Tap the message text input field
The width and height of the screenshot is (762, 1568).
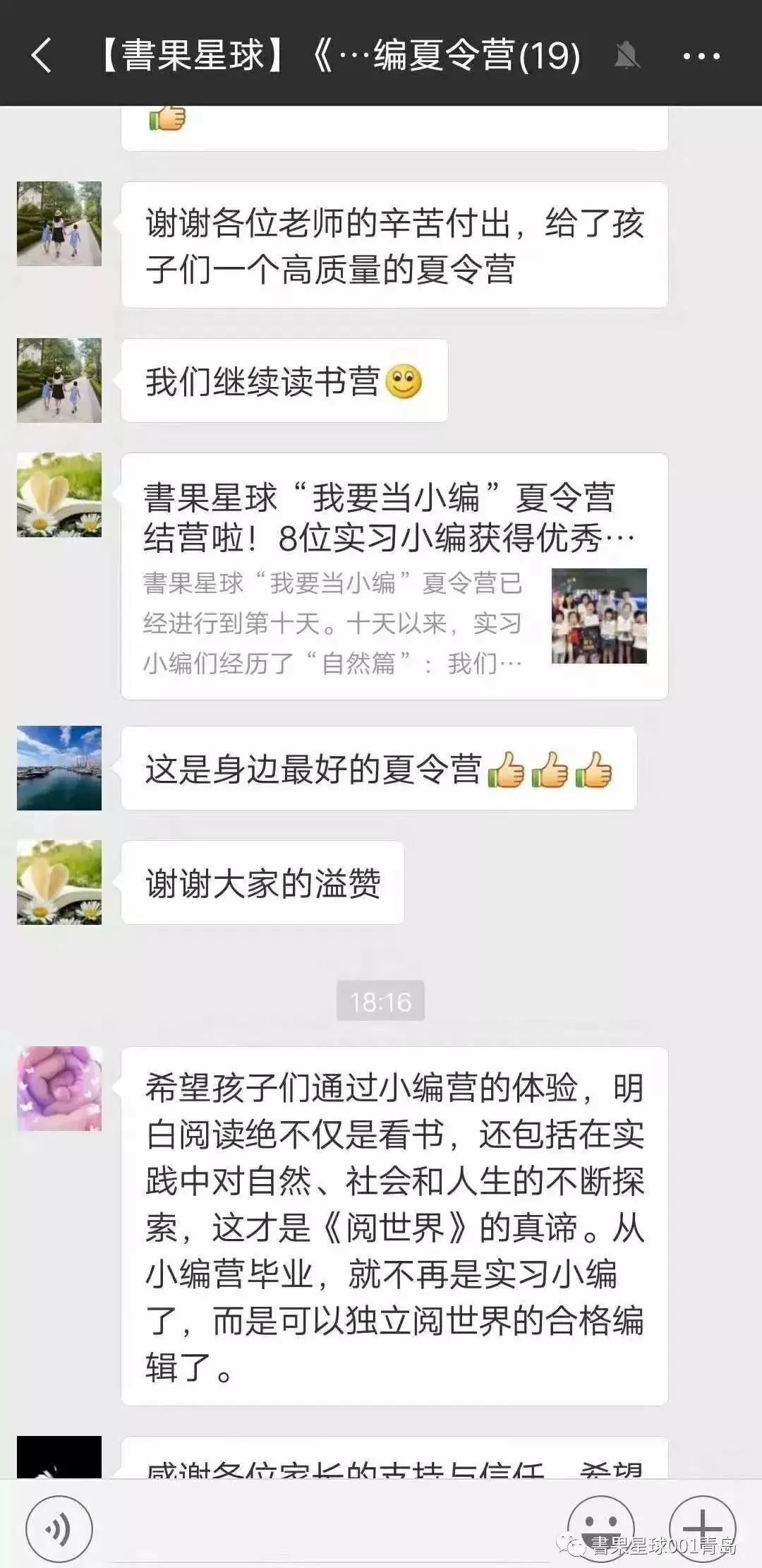click(x=328, y=1529)
